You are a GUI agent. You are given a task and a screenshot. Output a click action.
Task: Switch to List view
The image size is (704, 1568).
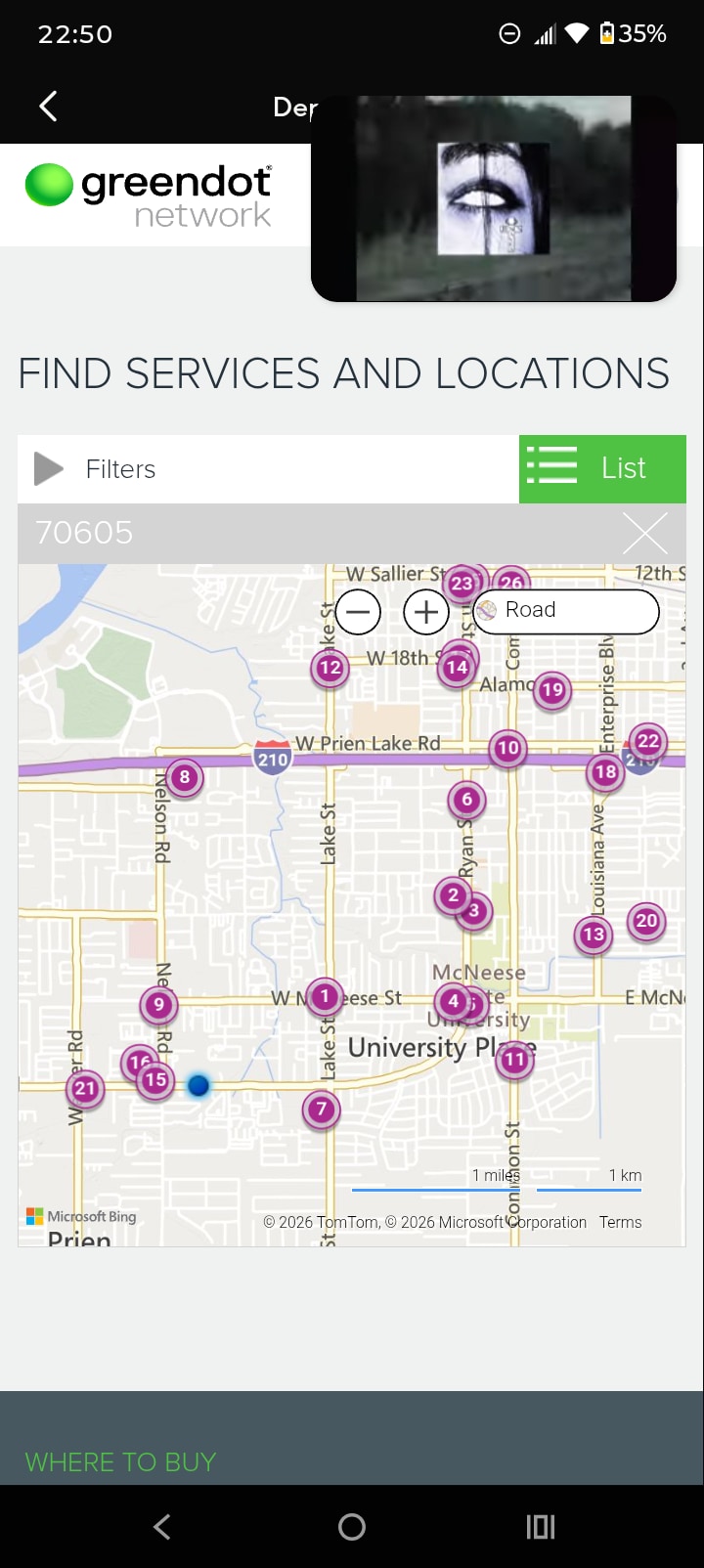click(x=602, y=469)
